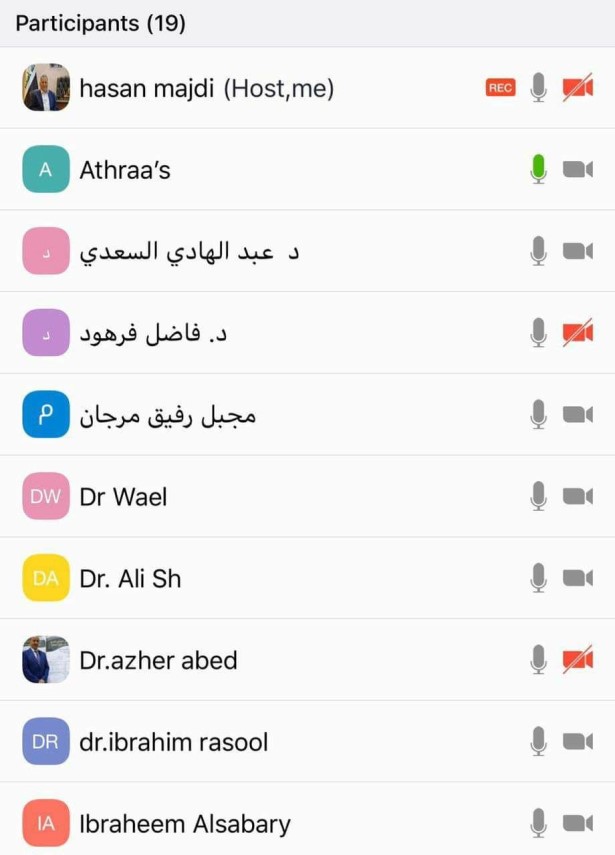The height and width of the screenshot is (855, 615).
Task: Tap the video icon for Dr Wael
Action: tap(577, 497)
